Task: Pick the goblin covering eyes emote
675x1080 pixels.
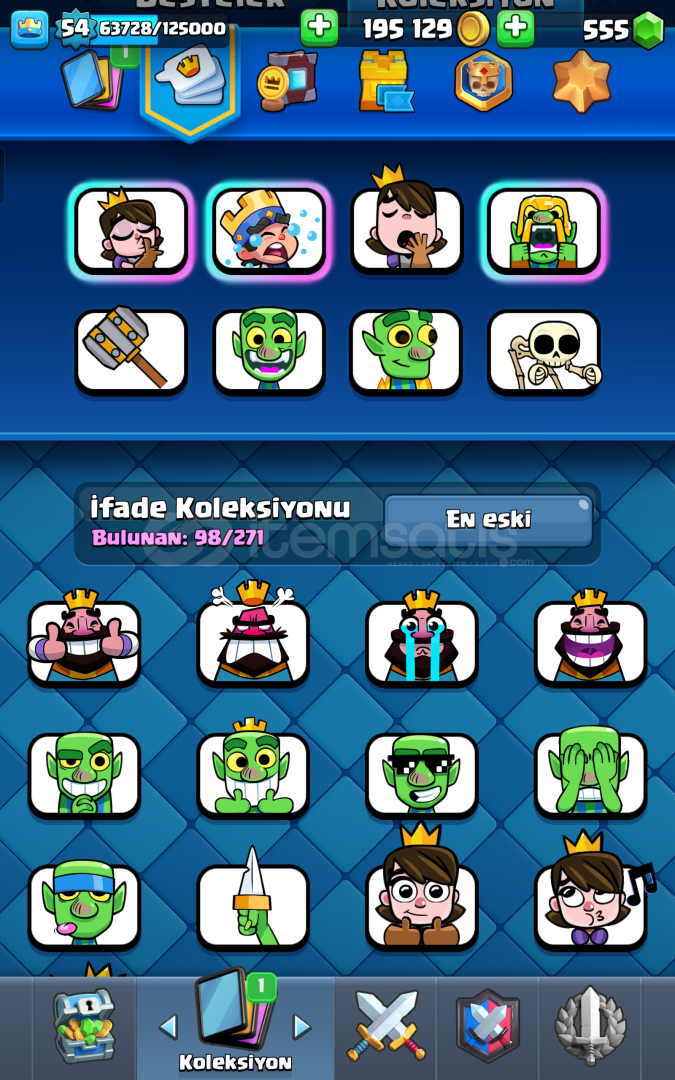Action: tap(590, 774)
